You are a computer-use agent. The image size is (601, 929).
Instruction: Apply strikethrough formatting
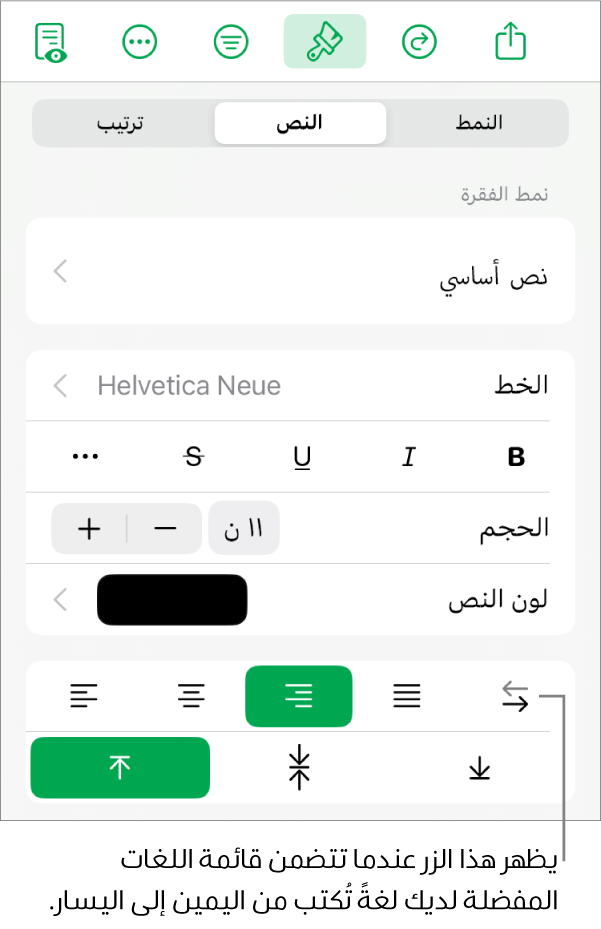point(195,458)
